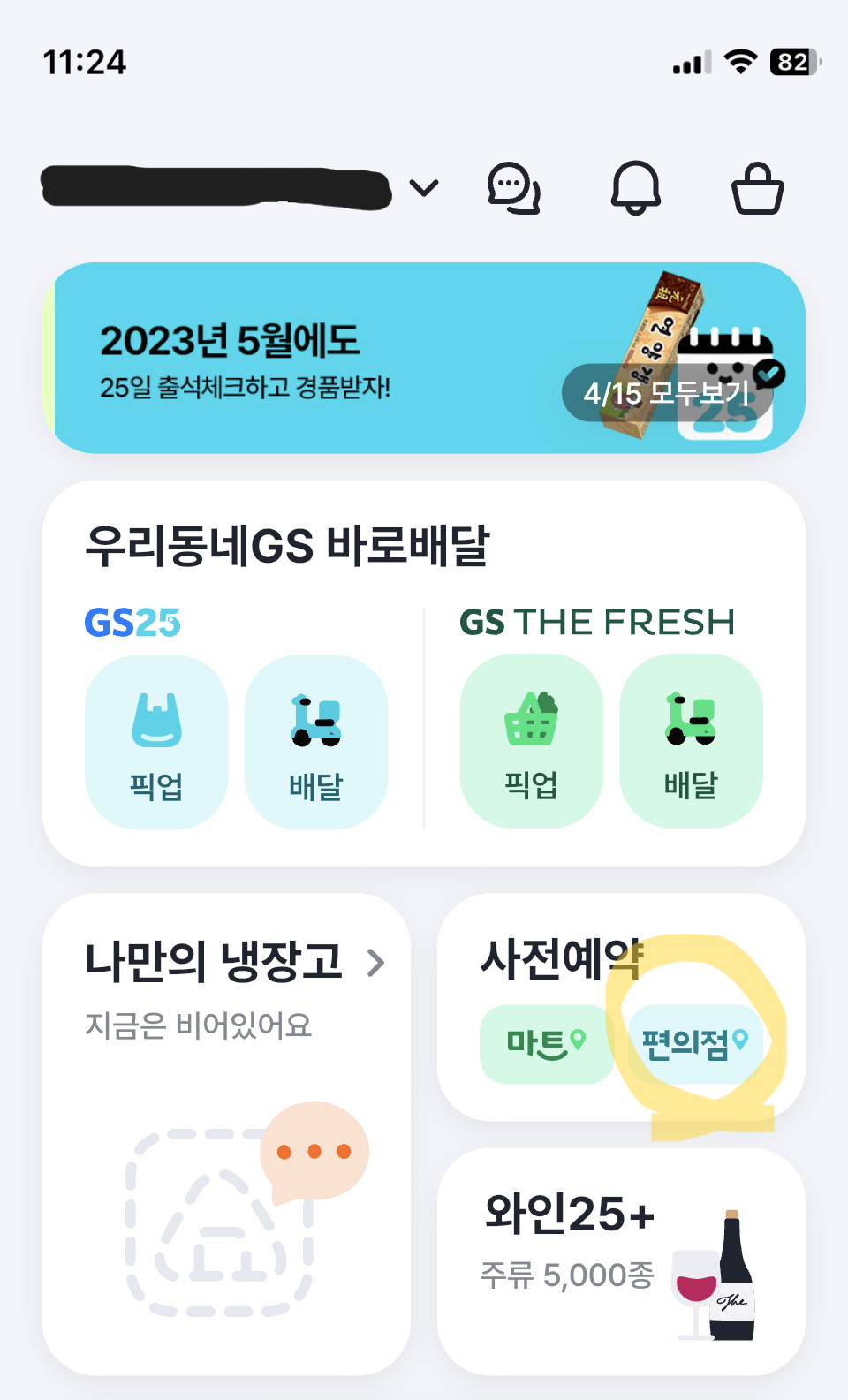Open the May attendance check banner
Screen dimensions: 848x1400
tap(424, 358)
